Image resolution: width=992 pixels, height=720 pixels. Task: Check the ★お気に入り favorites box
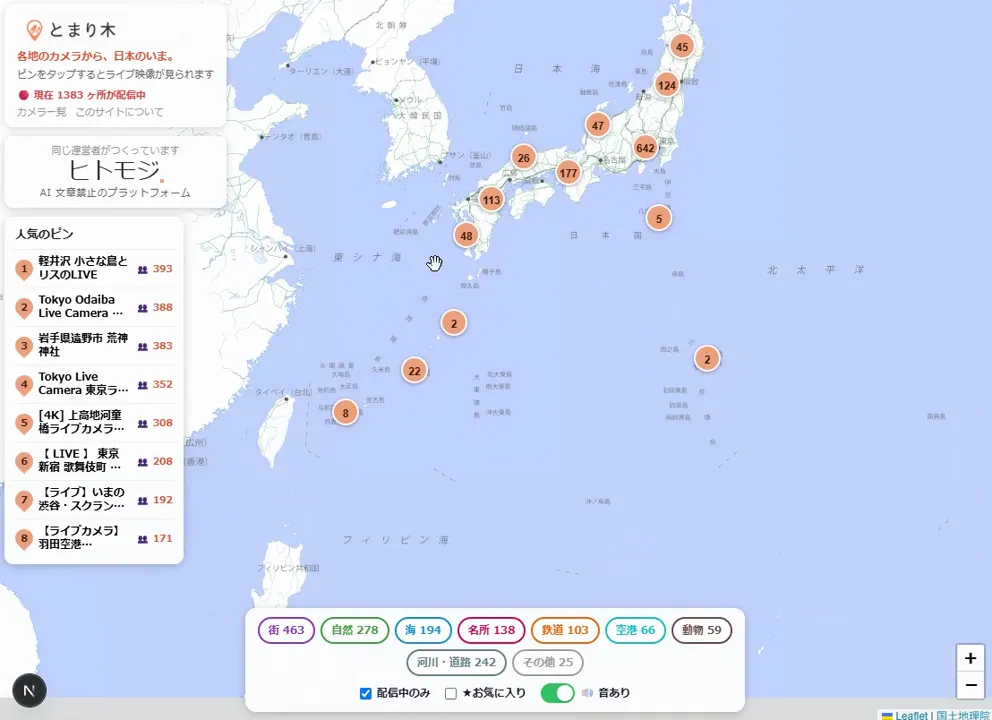coord(451,693)
